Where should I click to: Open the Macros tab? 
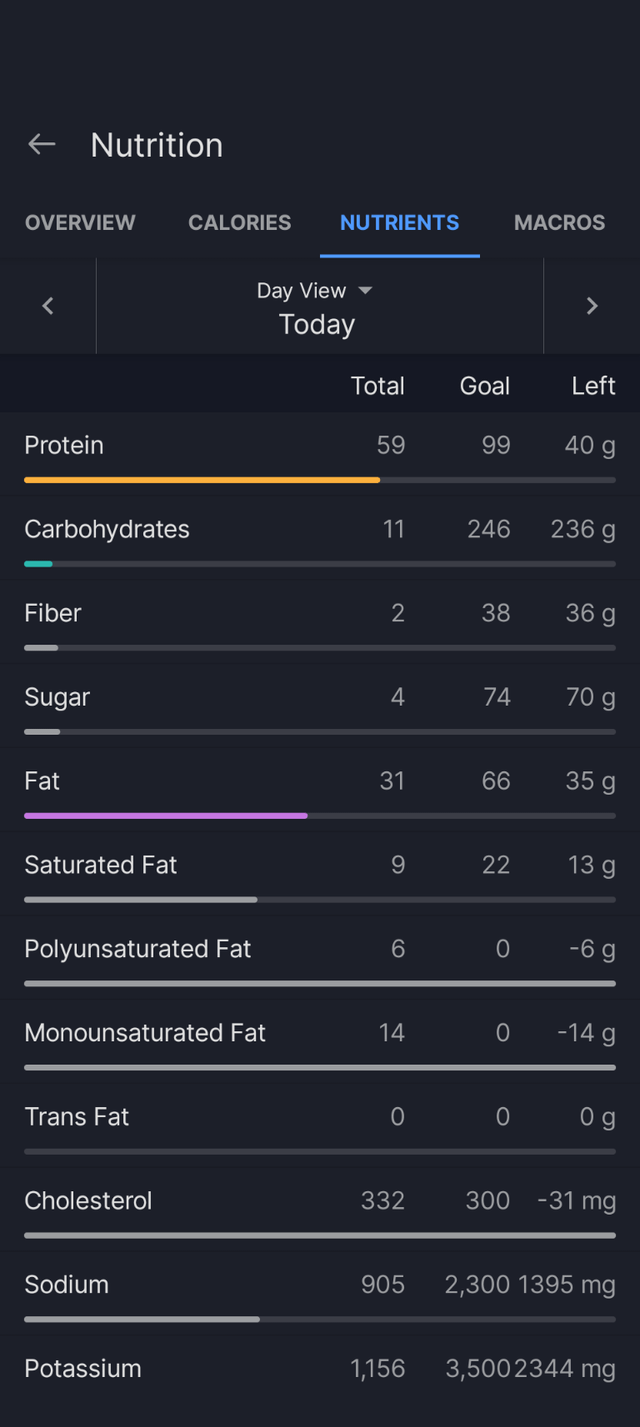pos(560,223)
